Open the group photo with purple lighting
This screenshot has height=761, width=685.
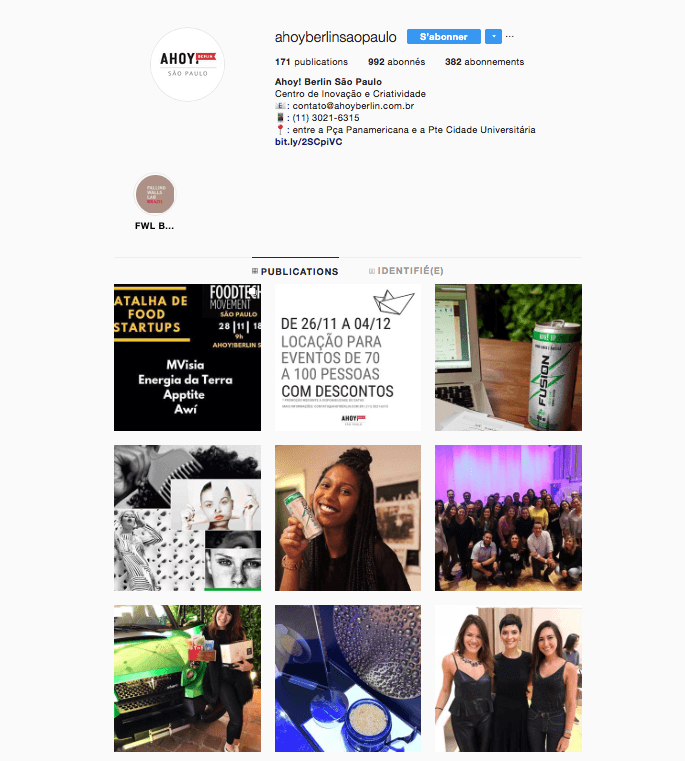508,518
